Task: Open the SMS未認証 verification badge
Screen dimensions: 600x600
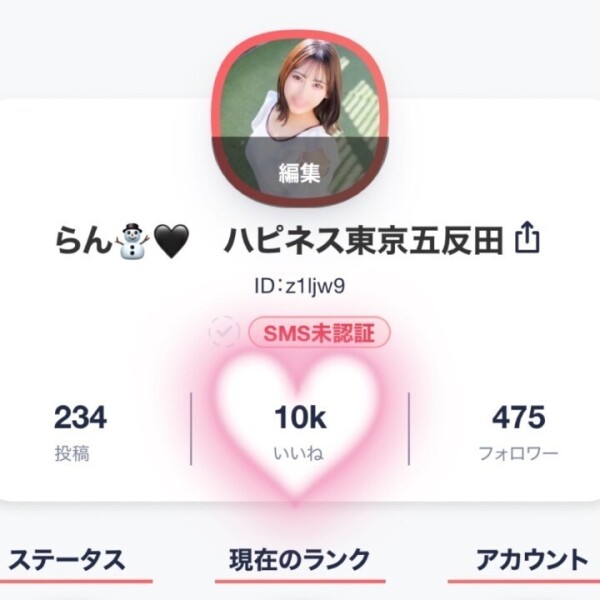Action: (x=318, y=332)
